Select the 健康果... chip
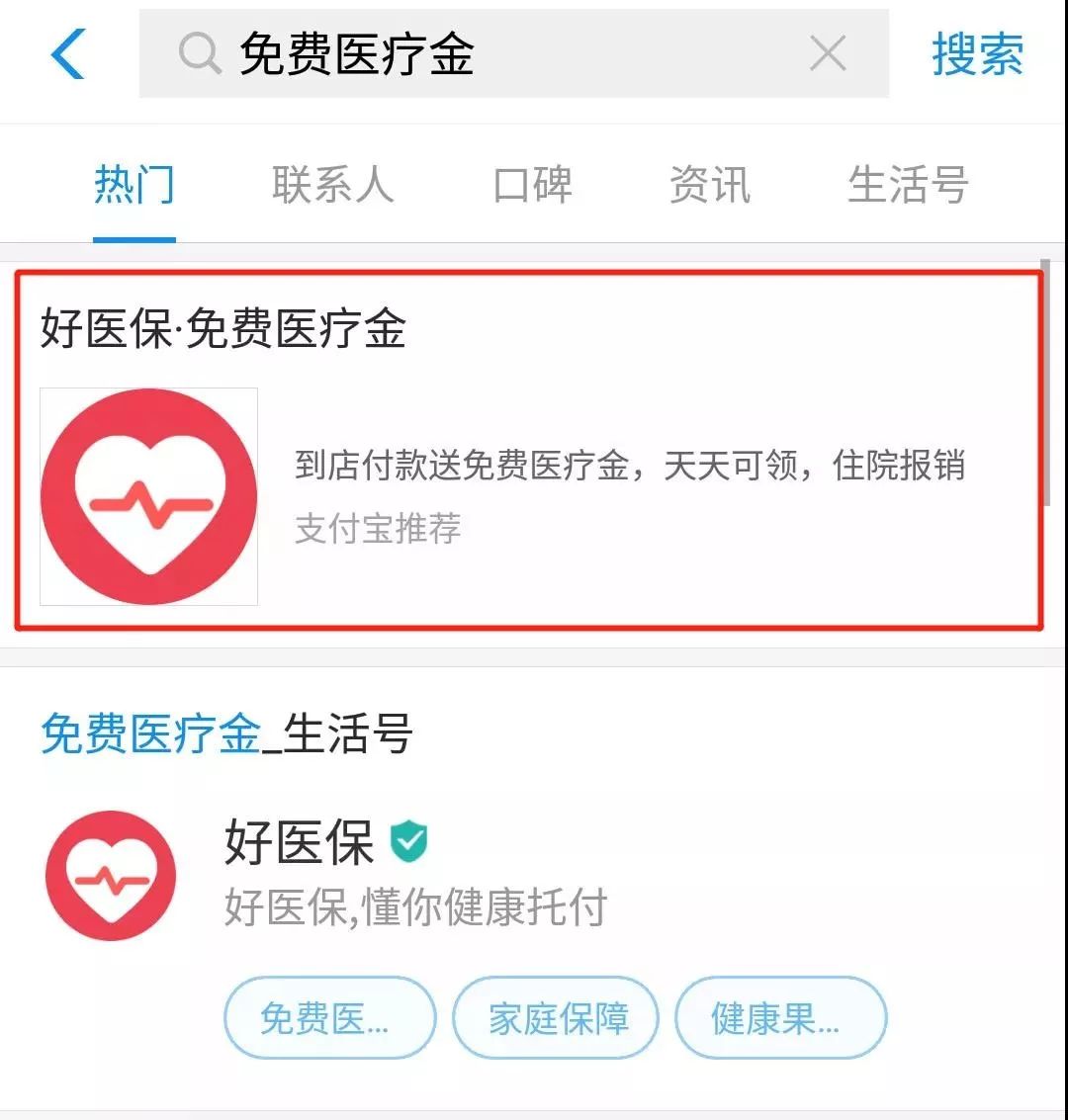This screenshot has width=1068, height=1120. pyautogui.click(x=780, y=1017)
